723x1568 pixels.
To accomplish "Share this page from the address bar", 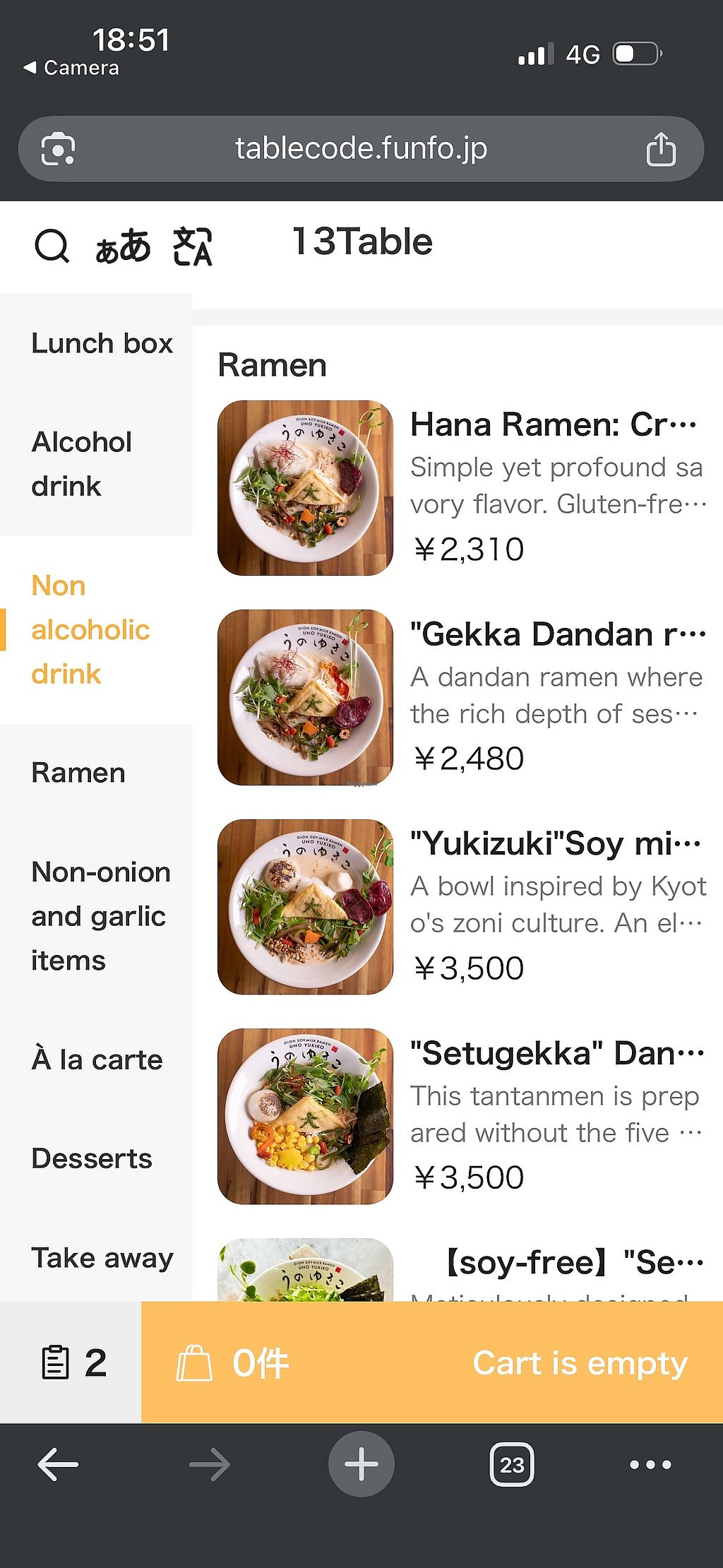I will point(661,149).
